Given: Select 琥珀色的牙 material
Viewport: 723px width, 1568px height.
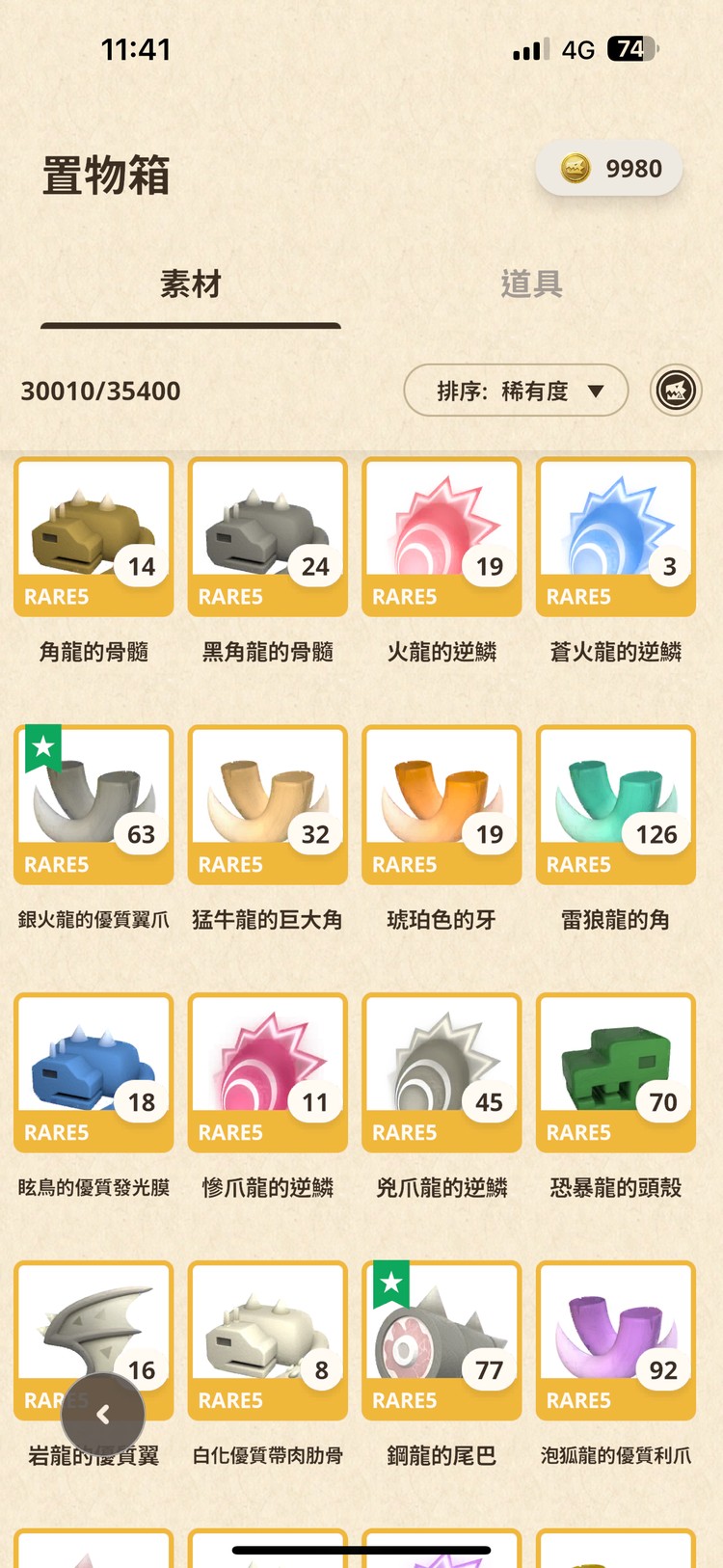Looking at the screenshot, I should [x=442, y=805].
